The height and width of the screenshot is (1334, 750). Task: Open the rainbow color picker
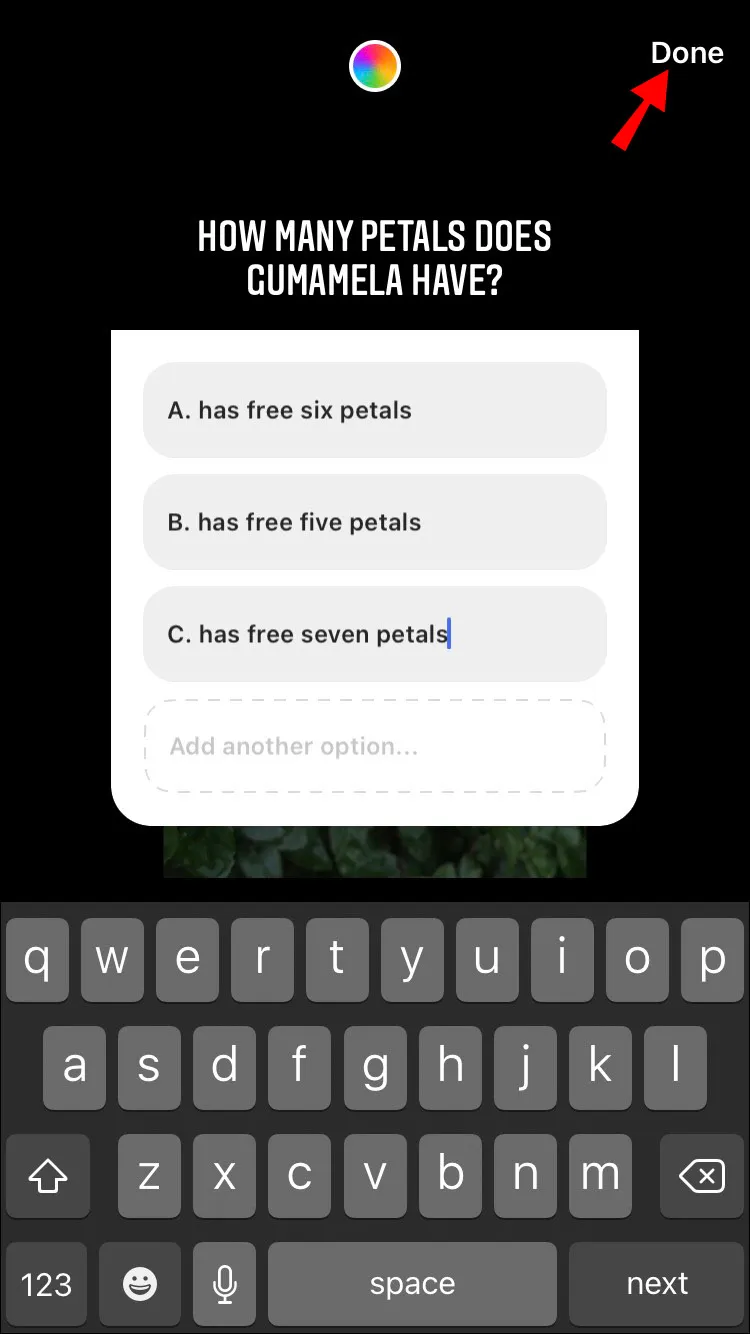point(375,67)
